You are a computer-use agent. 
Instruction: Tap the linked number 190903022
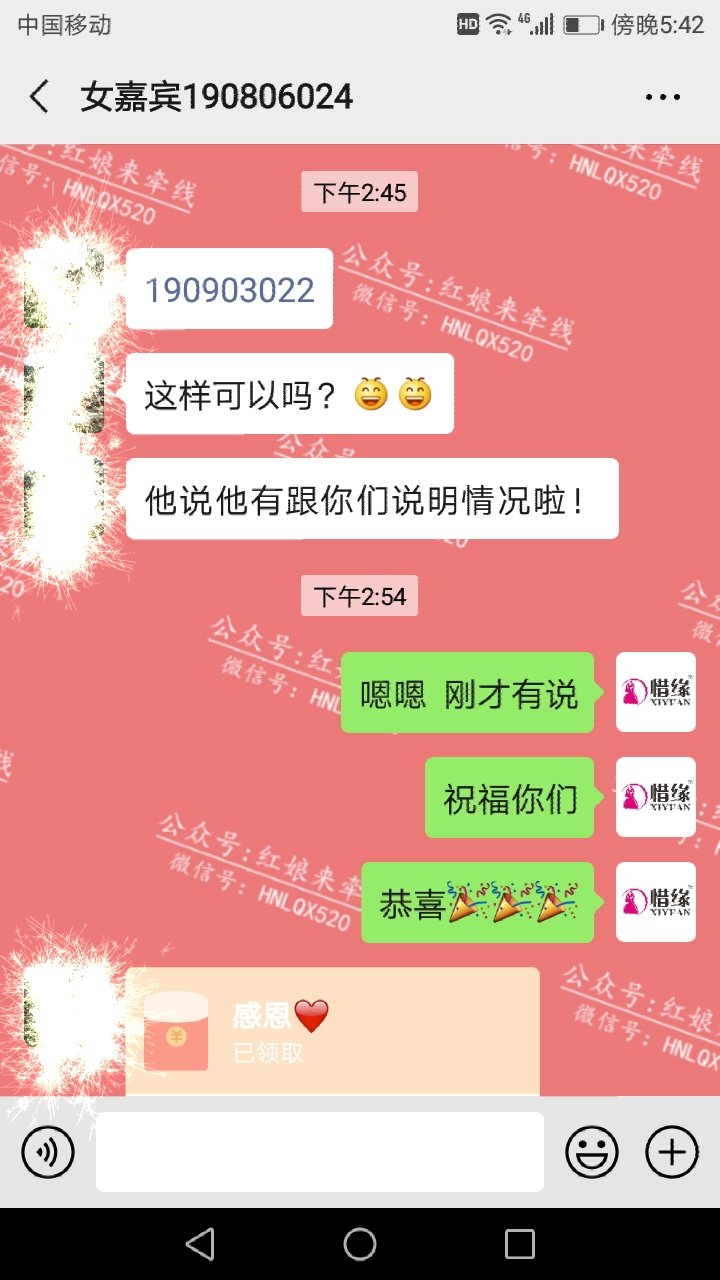[x=230, y=290]
